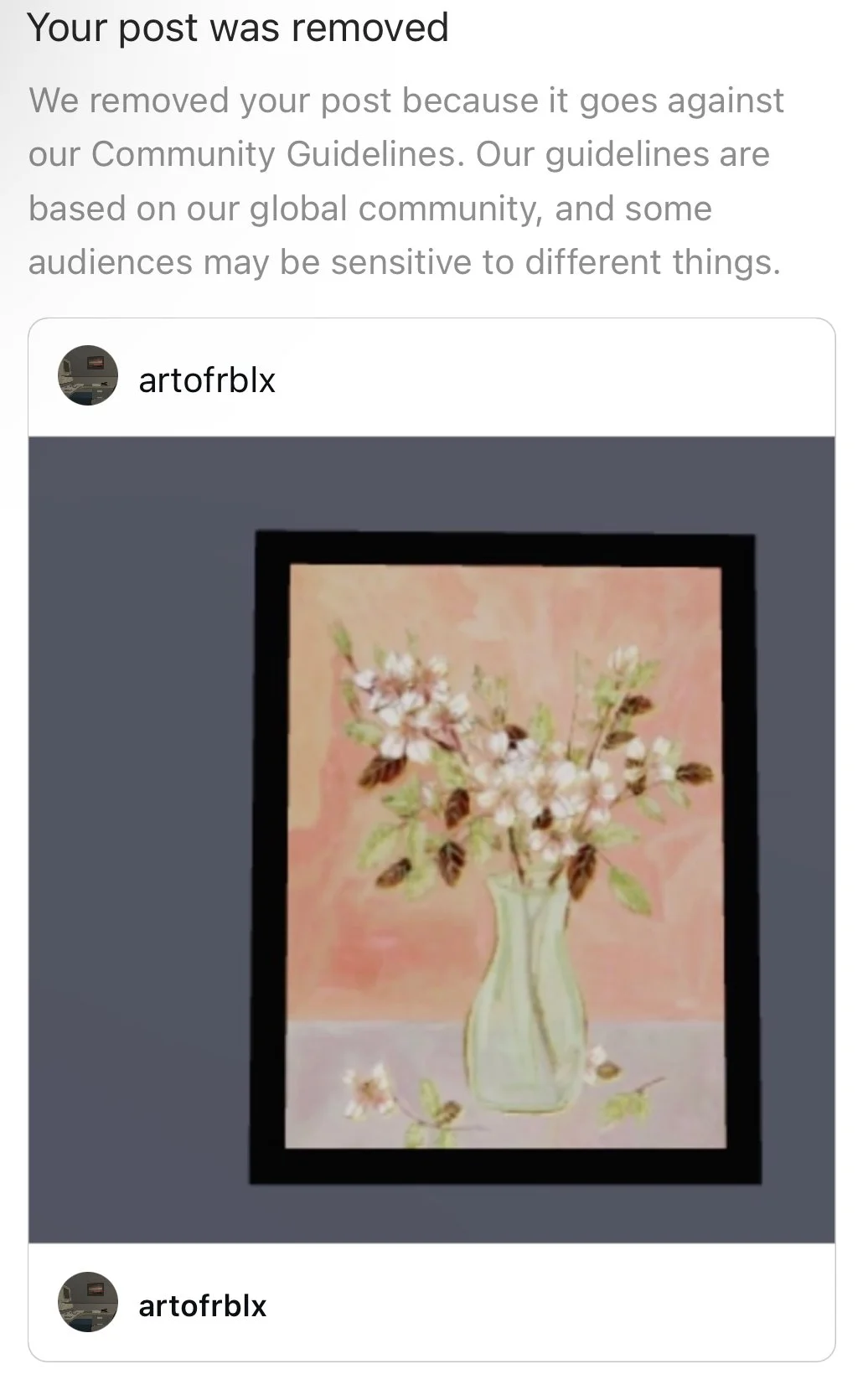Tap the artofrblx username below the image
868x1395 pixels.
tap(203, 1305)
